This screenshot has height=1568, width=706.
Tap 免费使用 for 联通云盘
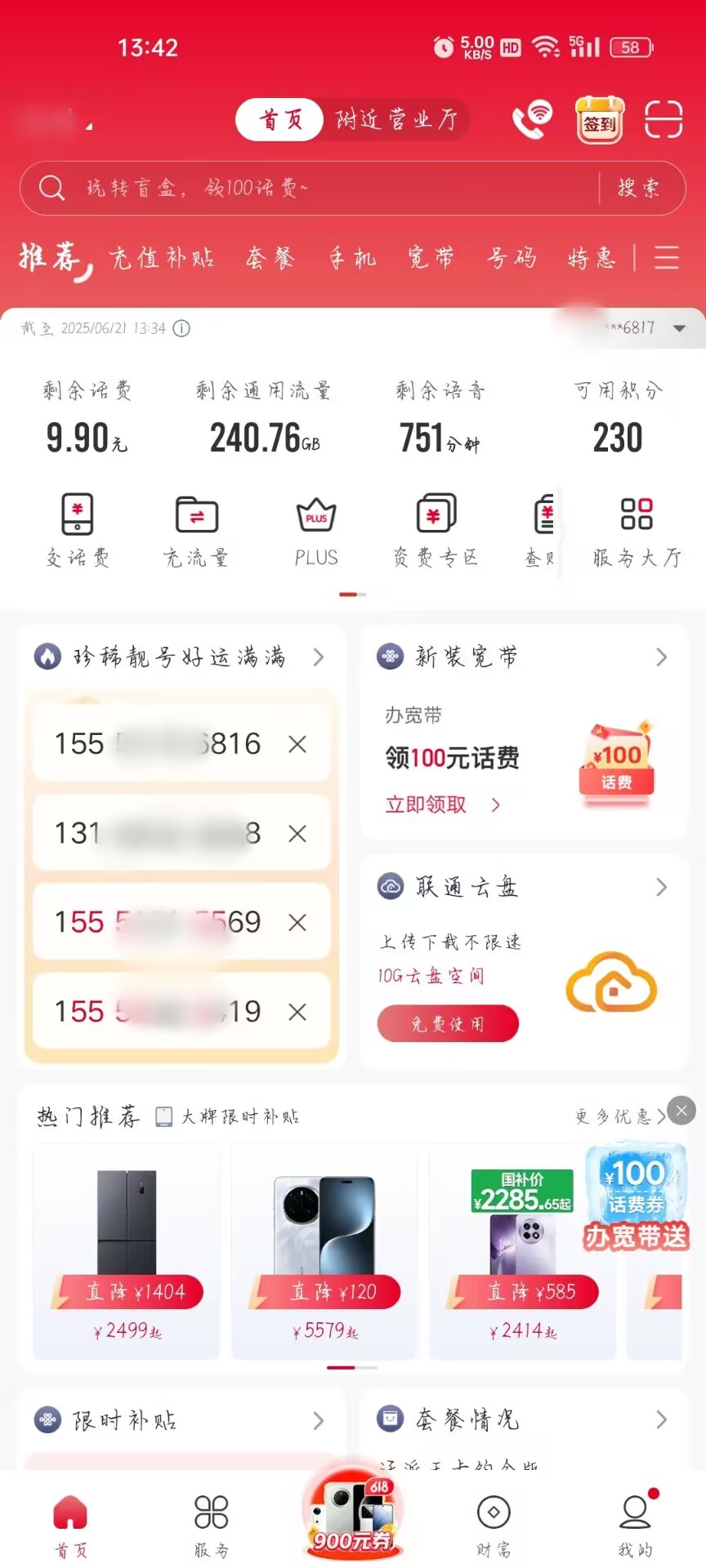tap(448, 1023)
